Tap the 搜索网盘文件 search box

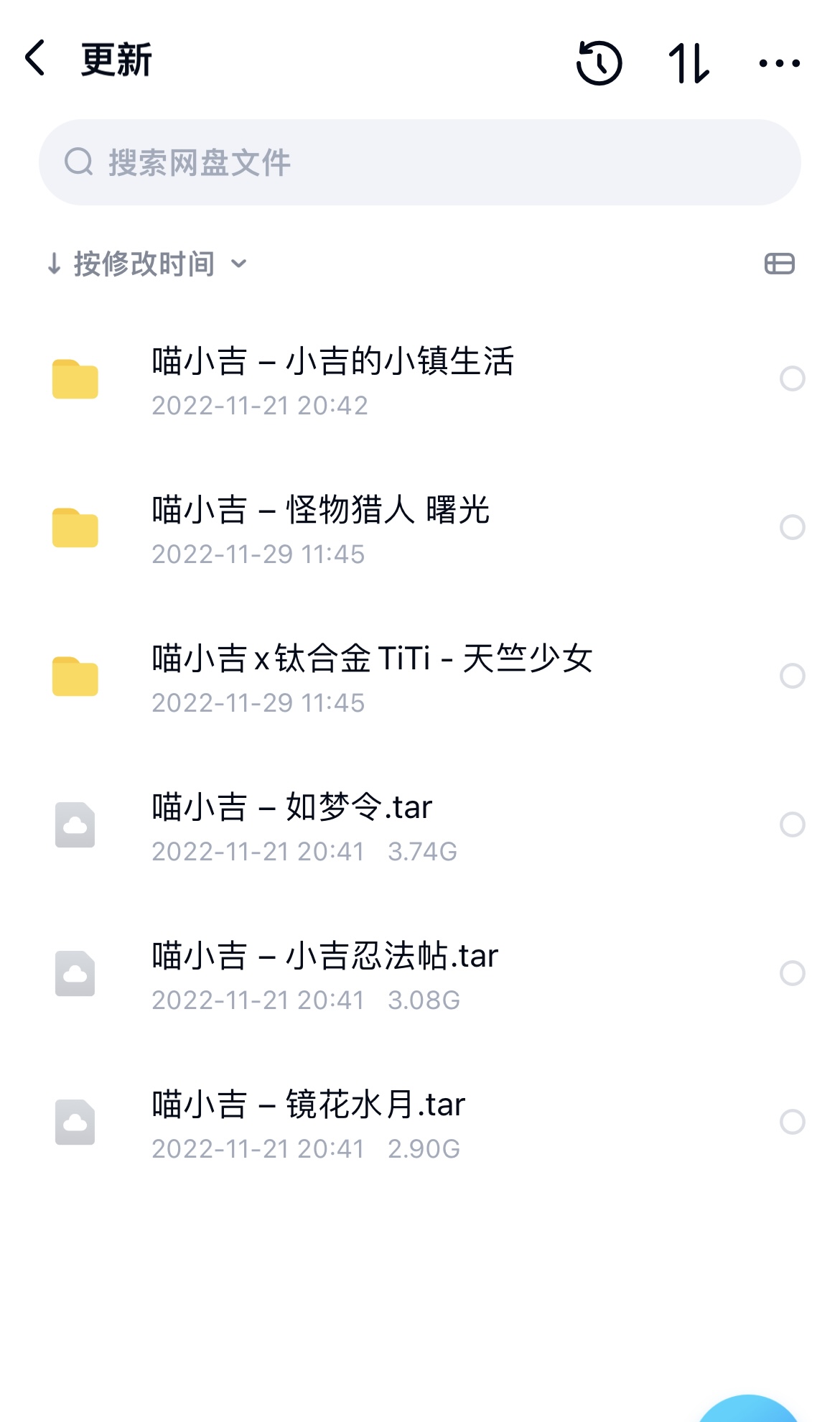point(420,162)
